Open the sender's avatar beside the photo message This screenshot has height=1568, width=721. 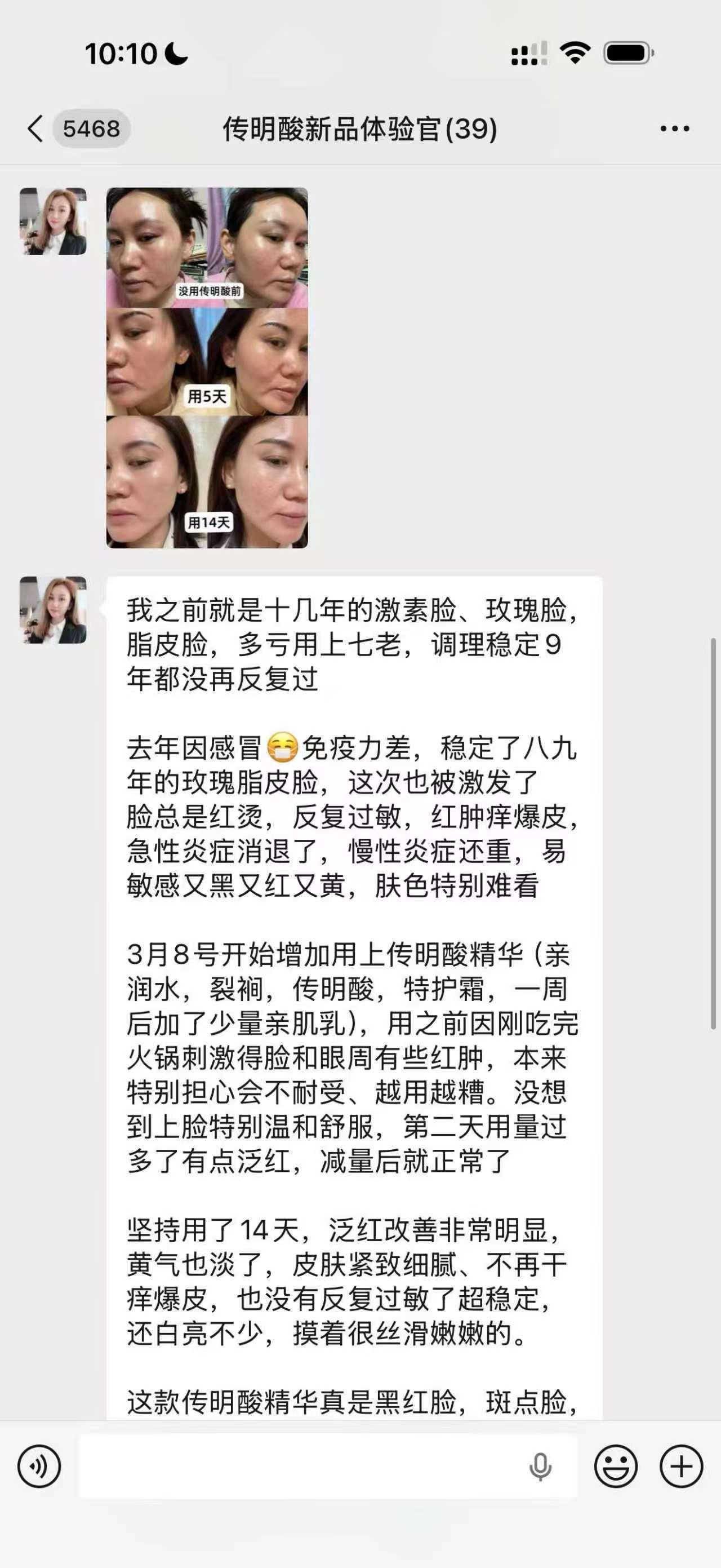(x=53, y=221)
